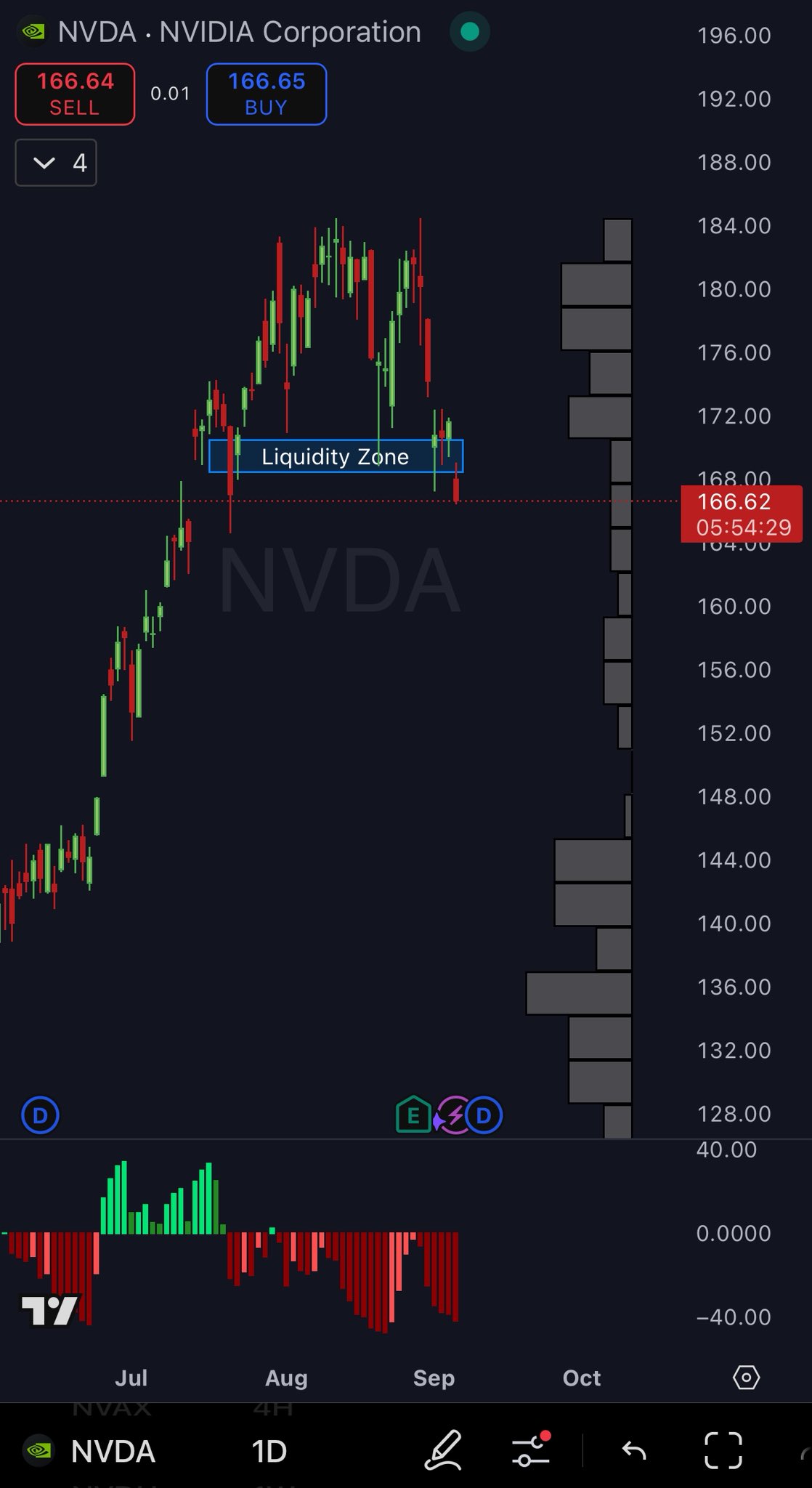812x1488 pixels.
Task: Tap the 166.65 BUY button
Action: tap(267, 94)
